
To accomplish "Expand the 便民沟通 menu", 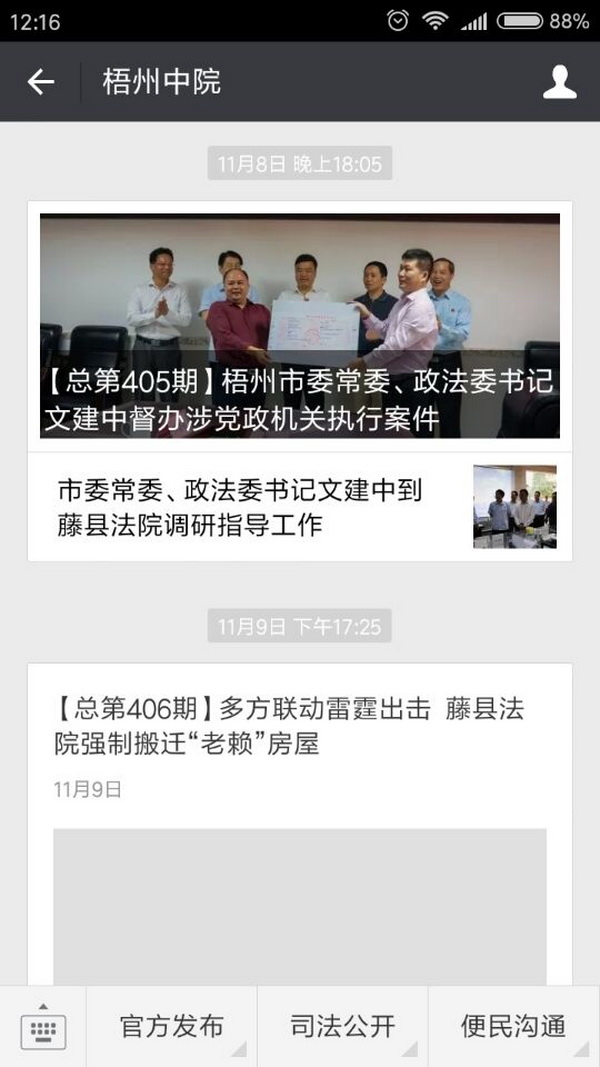I will pos(513,1026).
